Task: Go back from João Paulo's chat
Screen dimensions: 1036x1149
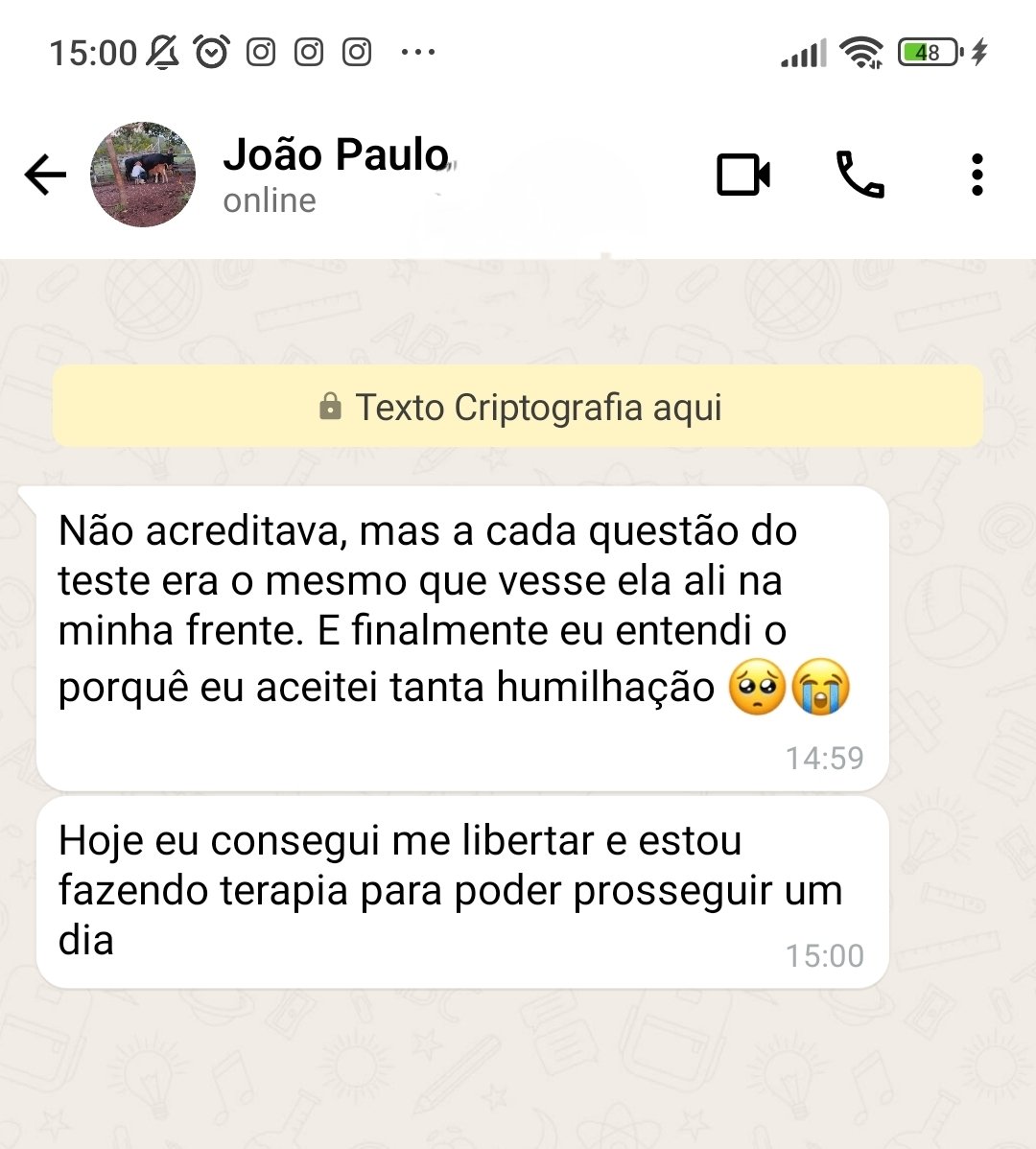Action: click(45, 175)
